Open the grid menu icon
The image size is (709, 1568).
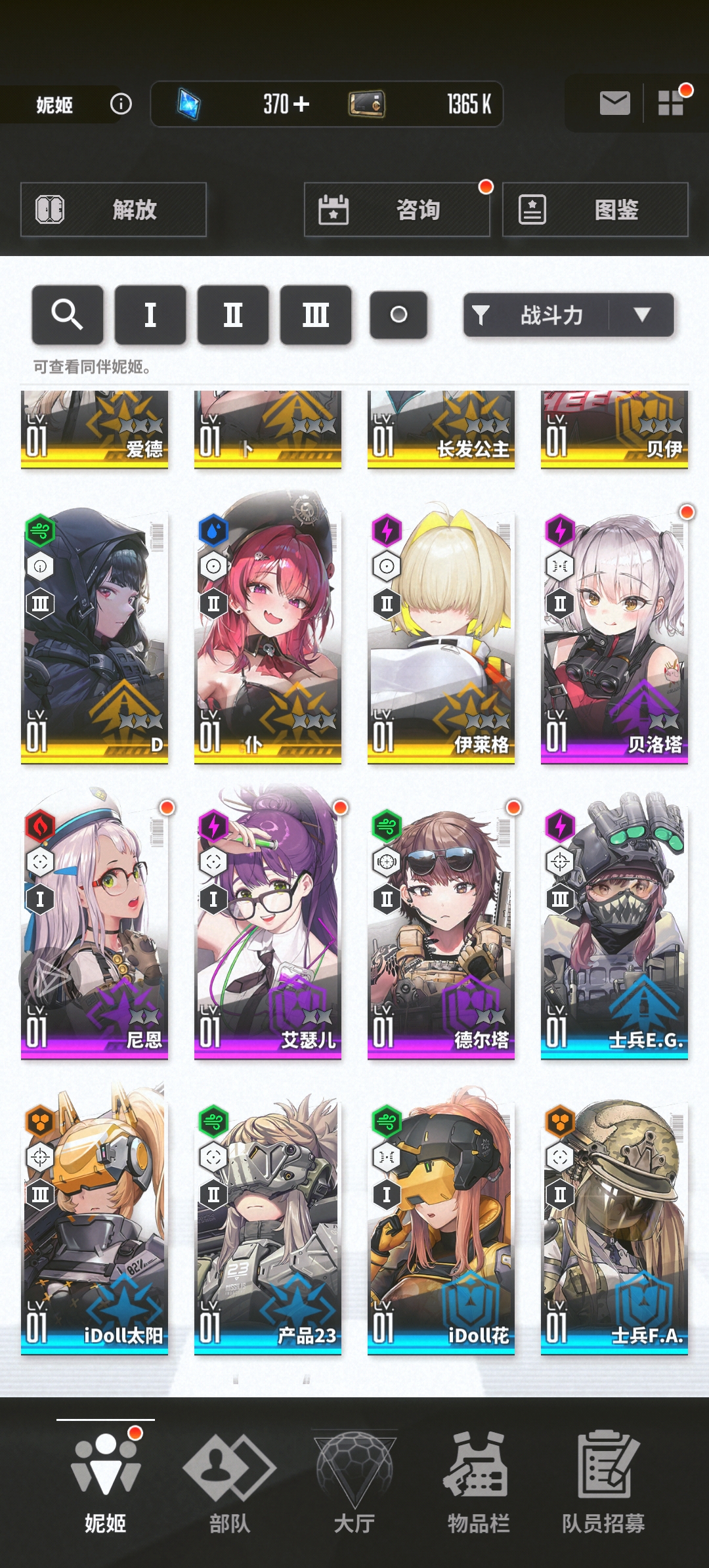(672, 103)
